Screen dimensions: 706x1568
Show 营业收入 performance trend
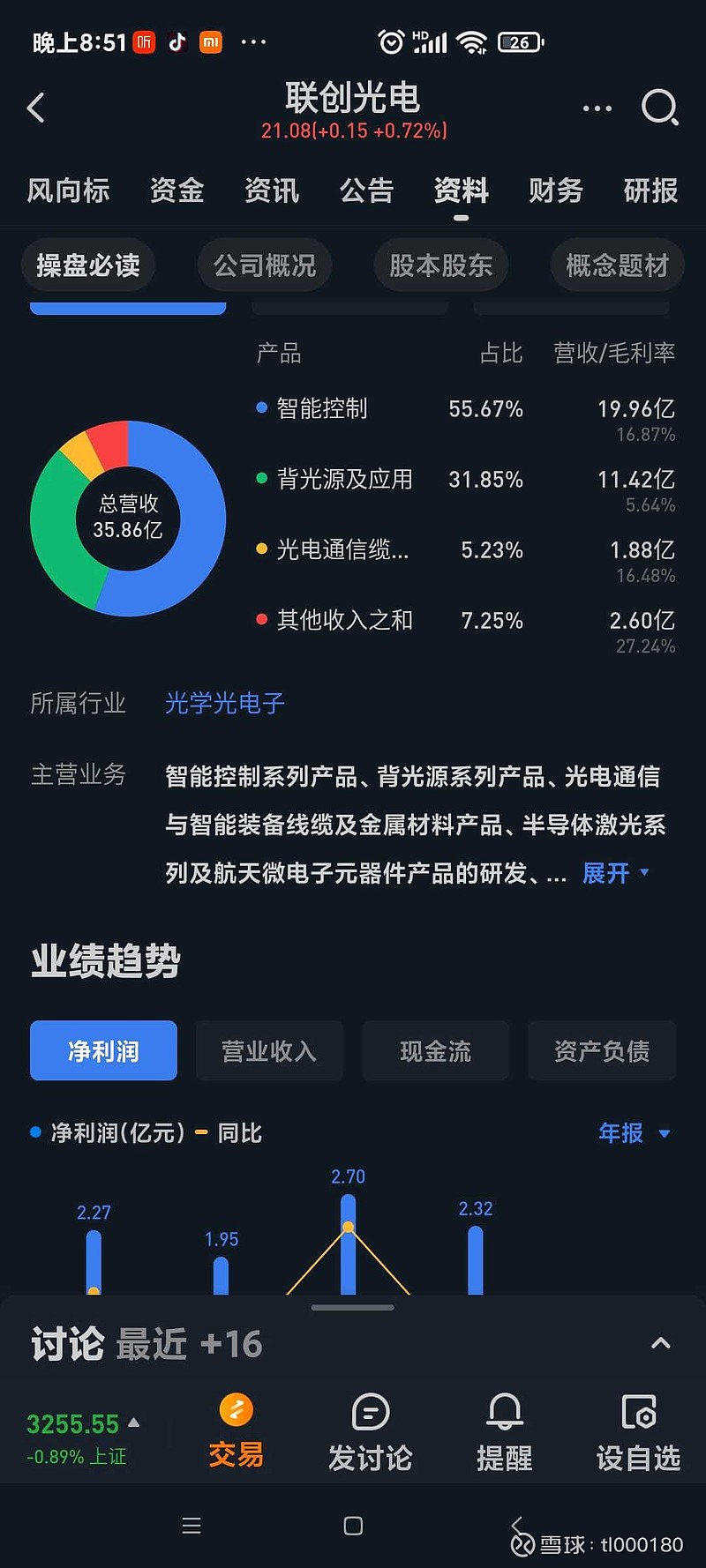(269, 1050)
